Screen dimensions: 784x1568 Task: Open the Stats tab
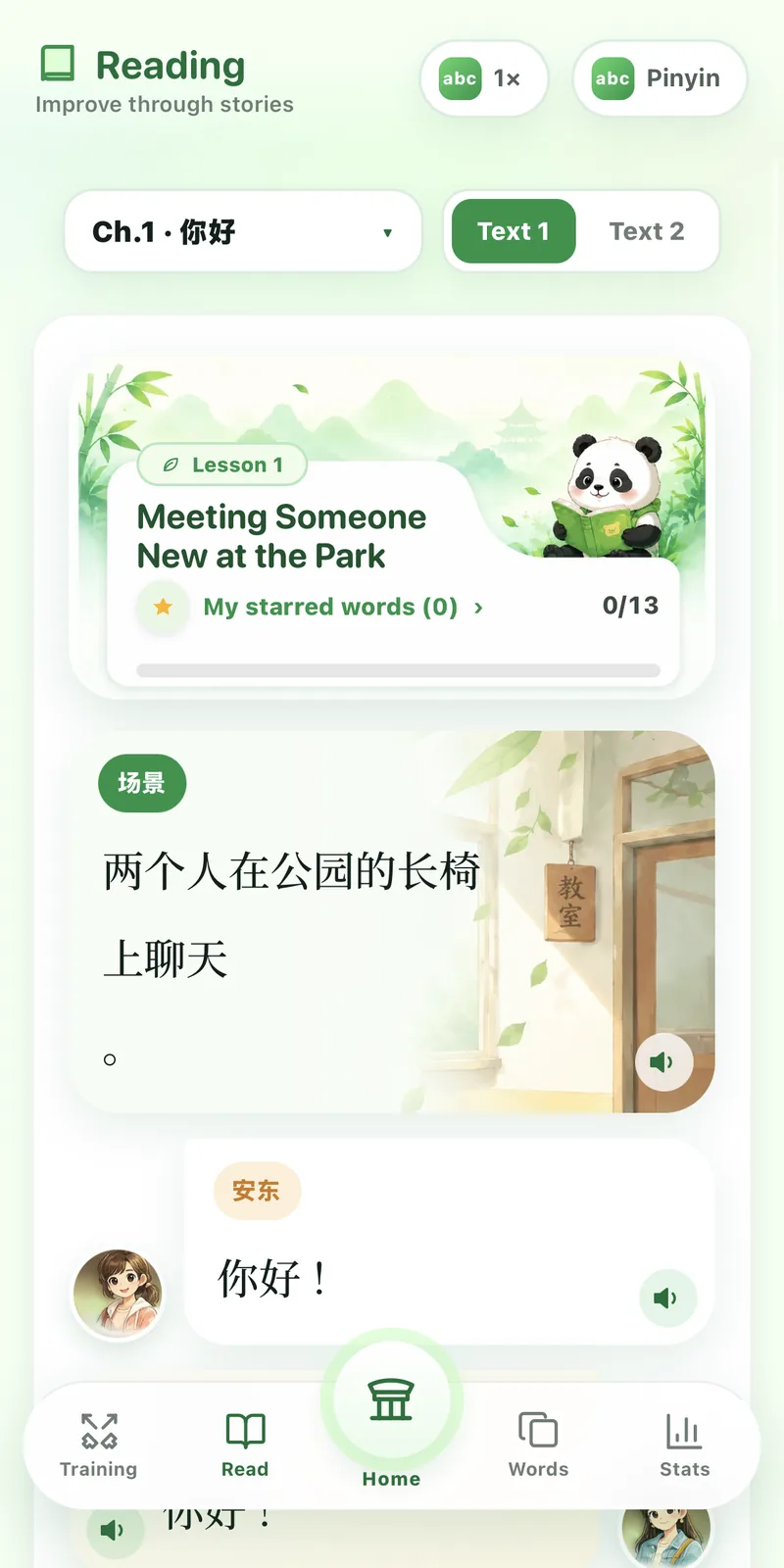click(684, 1445)
